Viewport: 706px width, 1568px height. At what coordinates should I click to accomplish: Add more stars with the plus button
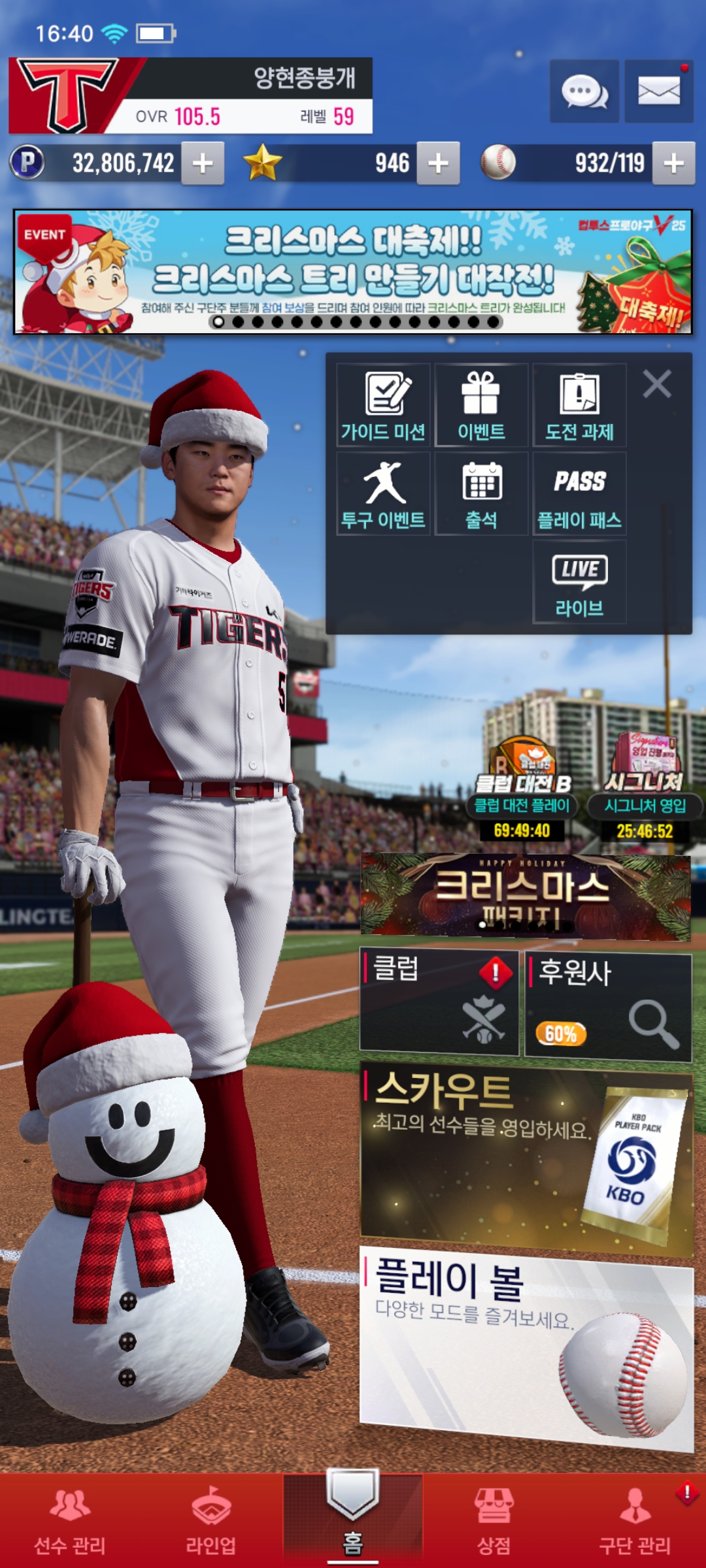pyautogui.click(x=438, y=163)
